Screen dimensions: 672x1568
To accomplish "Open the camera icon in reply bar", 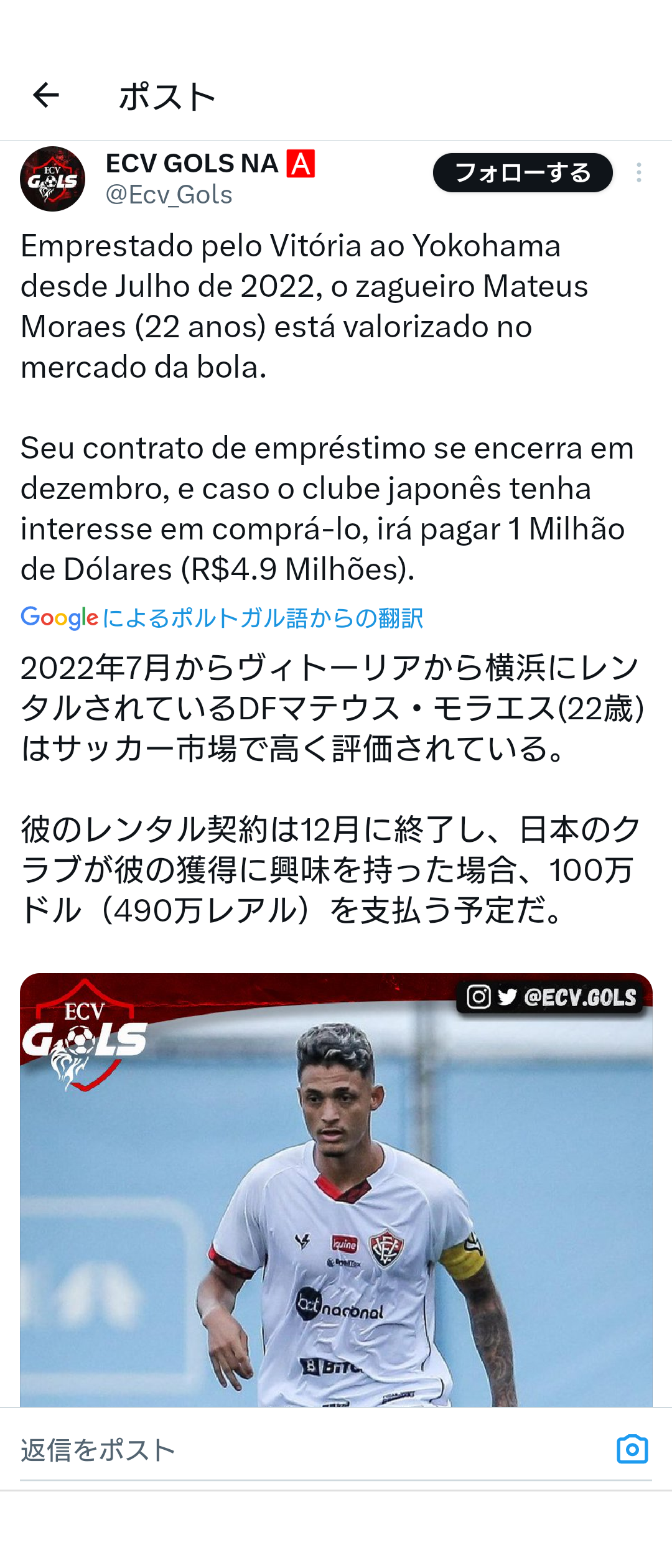I will coord(632,1449).
